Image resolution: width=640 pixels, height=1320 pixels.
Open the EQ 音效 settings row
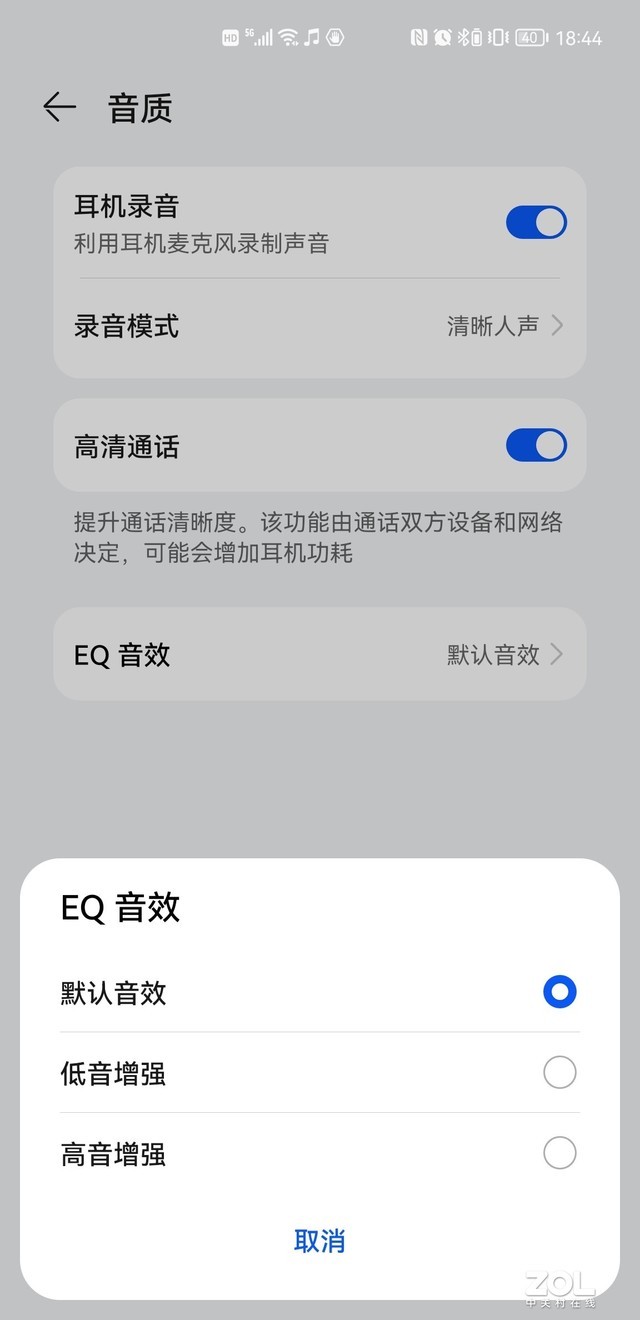click(x=319, y=655)
